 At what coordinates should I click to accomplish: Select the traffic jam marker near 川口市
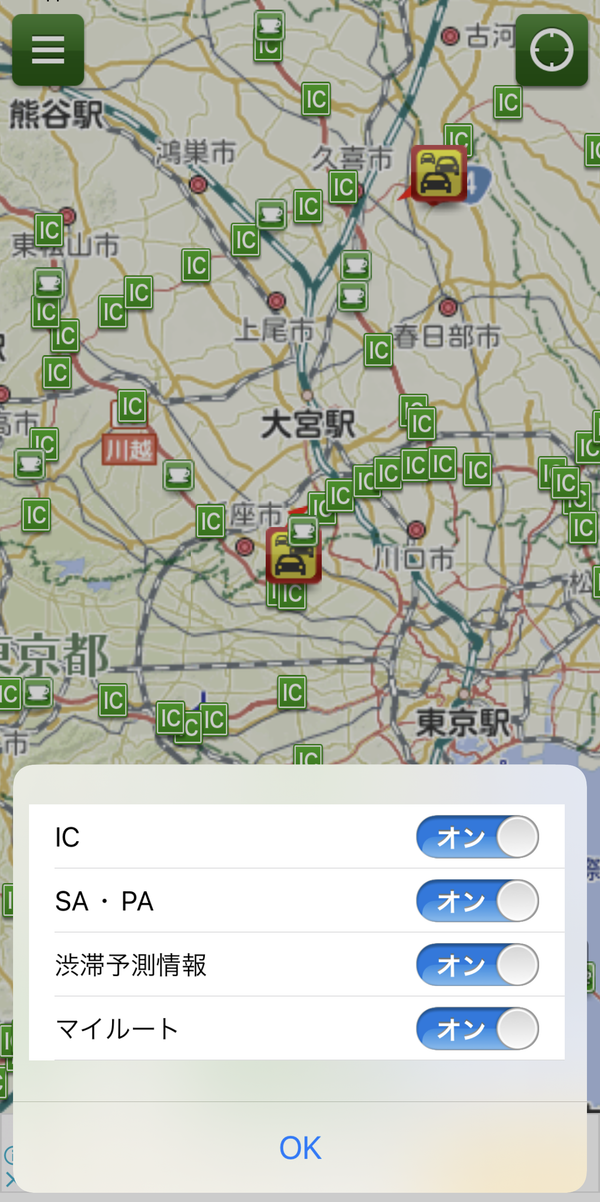[x=293, y=556]
